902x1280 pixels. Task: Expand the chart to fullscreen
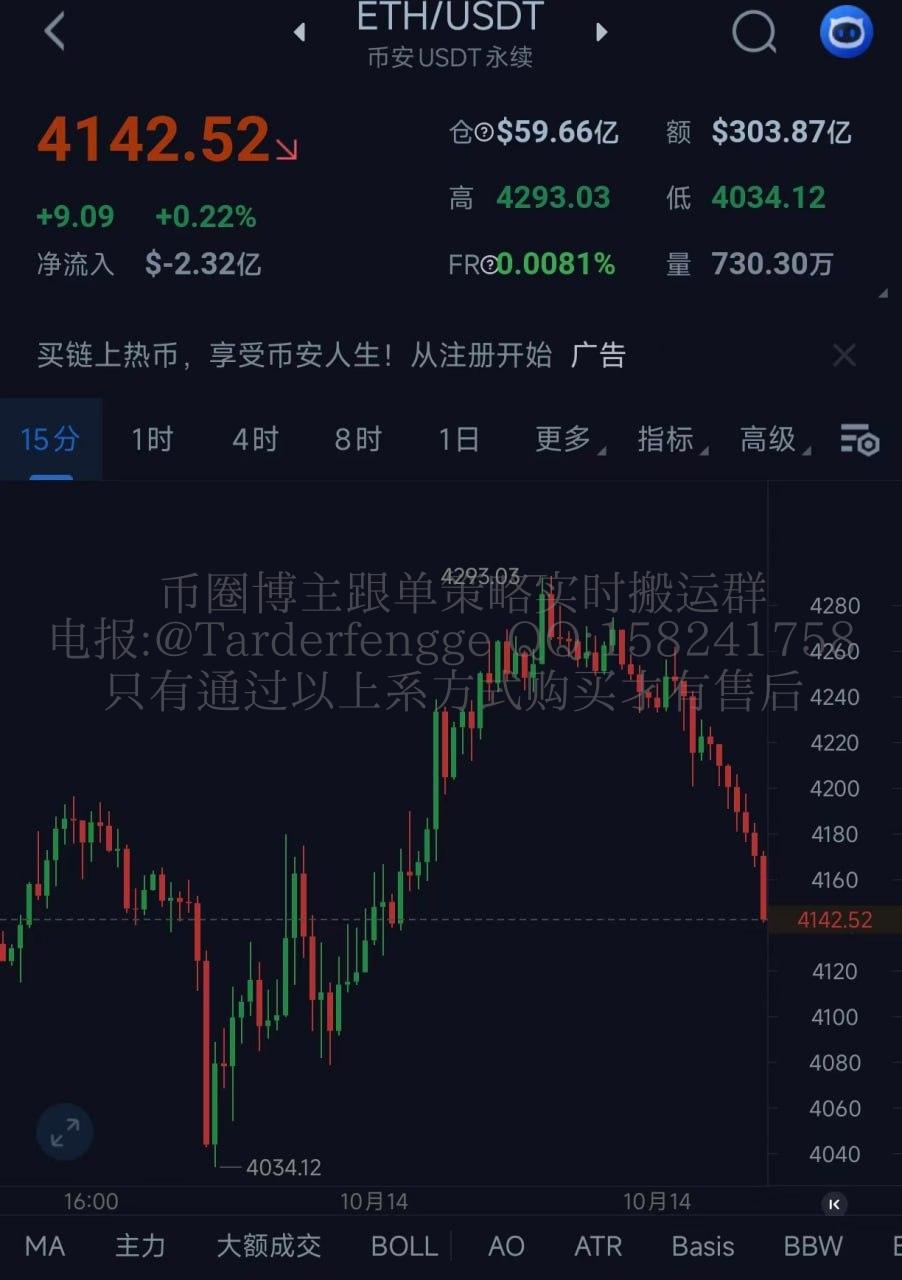(x=65, y=1133)
